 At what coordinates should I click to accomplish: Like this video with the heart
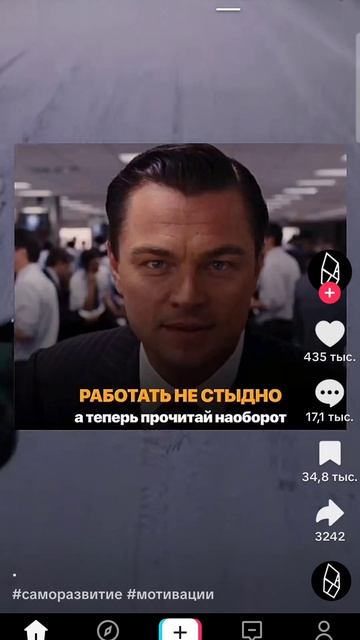(330, 334)
